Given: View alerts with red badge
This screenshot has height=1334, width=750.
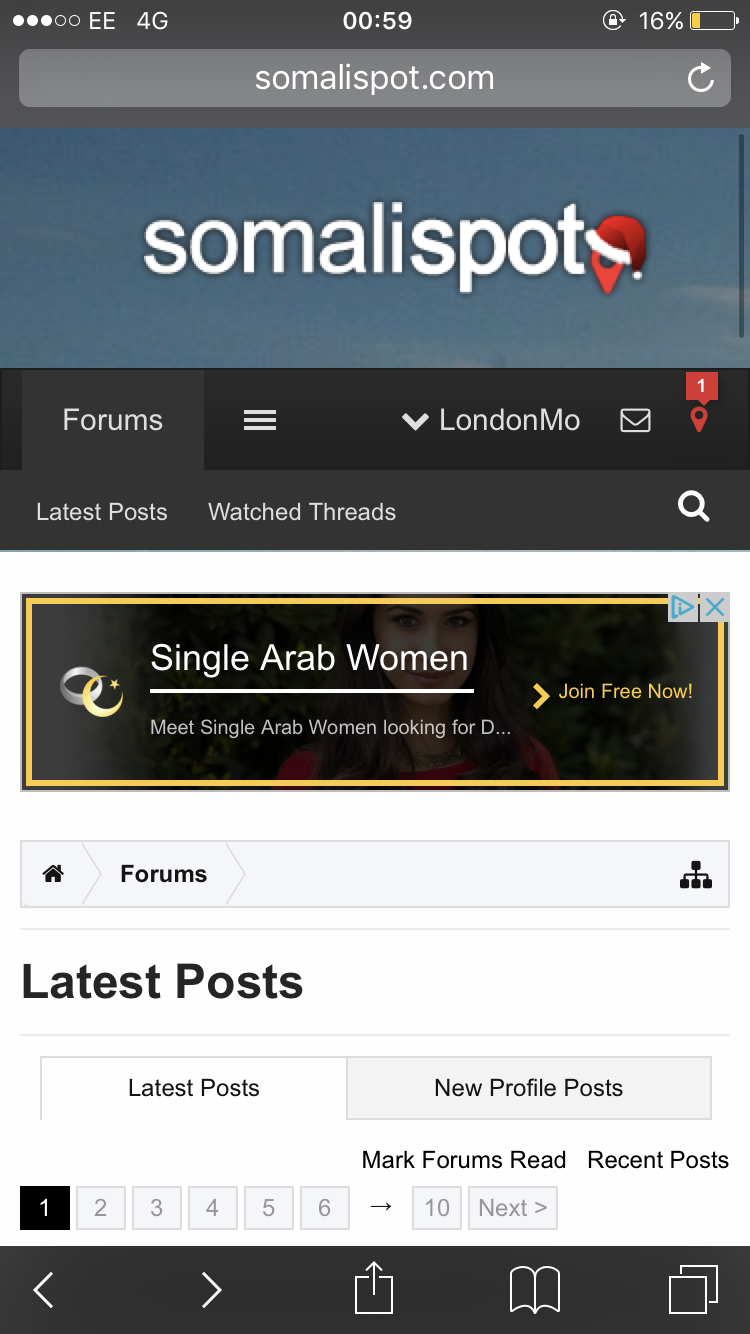Looking at the screenshot, I should 699,417.
